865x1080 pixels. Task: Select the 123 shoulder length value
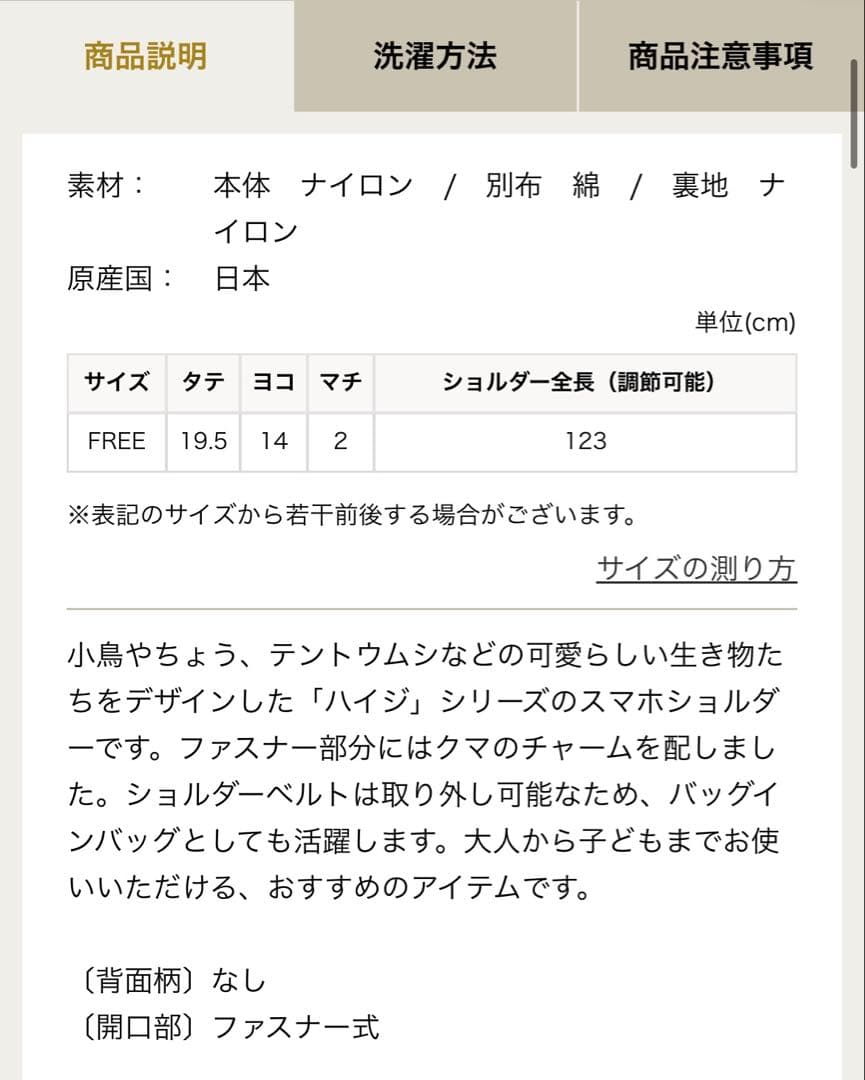click(x=584, y=440)
